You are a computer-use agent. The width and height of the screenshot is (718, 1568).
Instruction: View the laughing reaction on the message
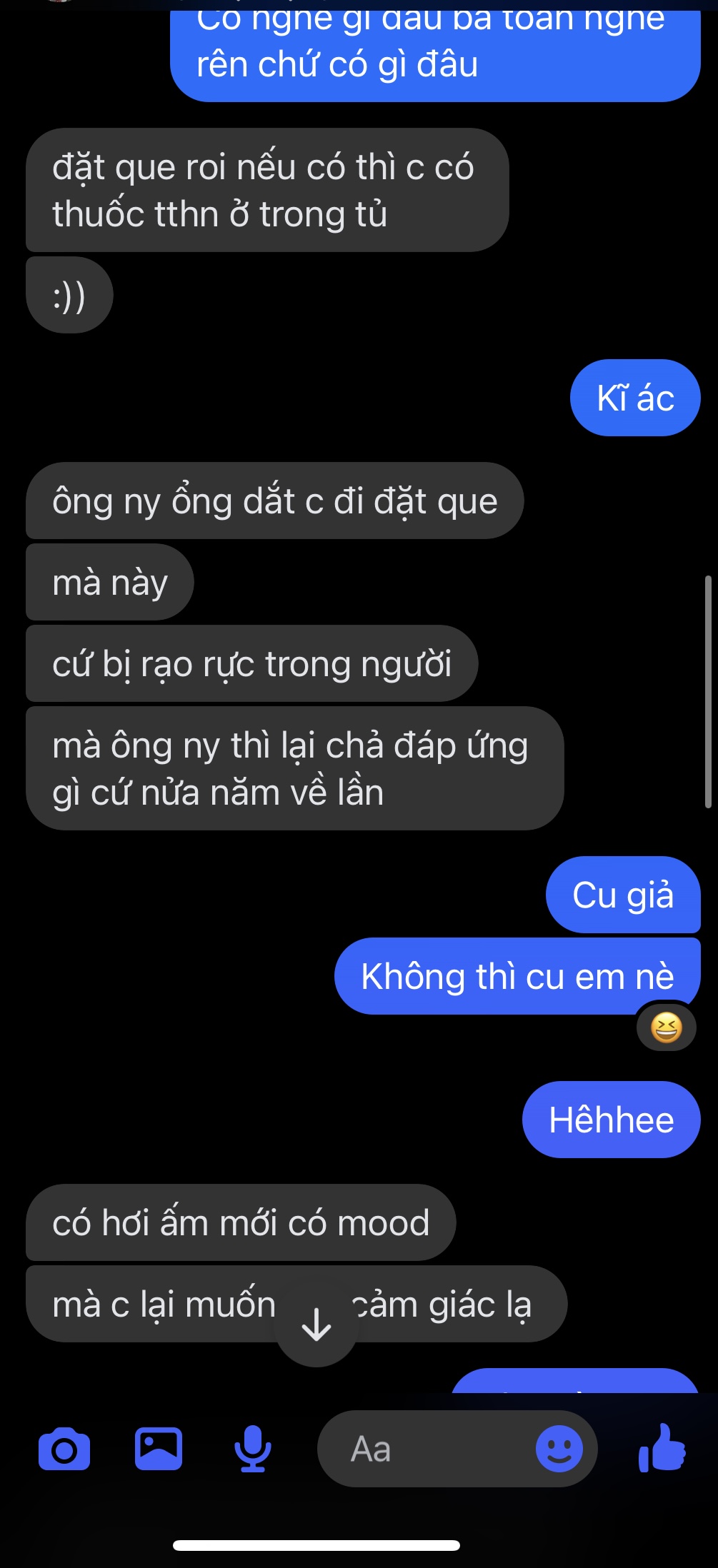666,1028
